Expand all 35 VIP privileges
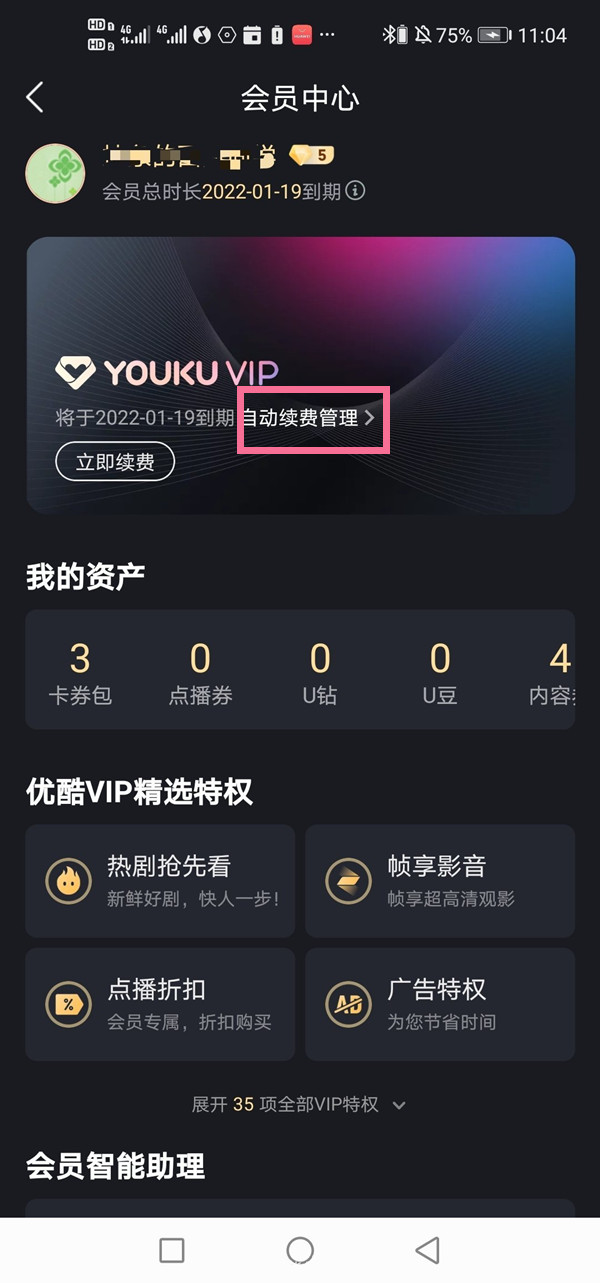The width and height of the screenshot is (600, 1283). click(299, 1105)
